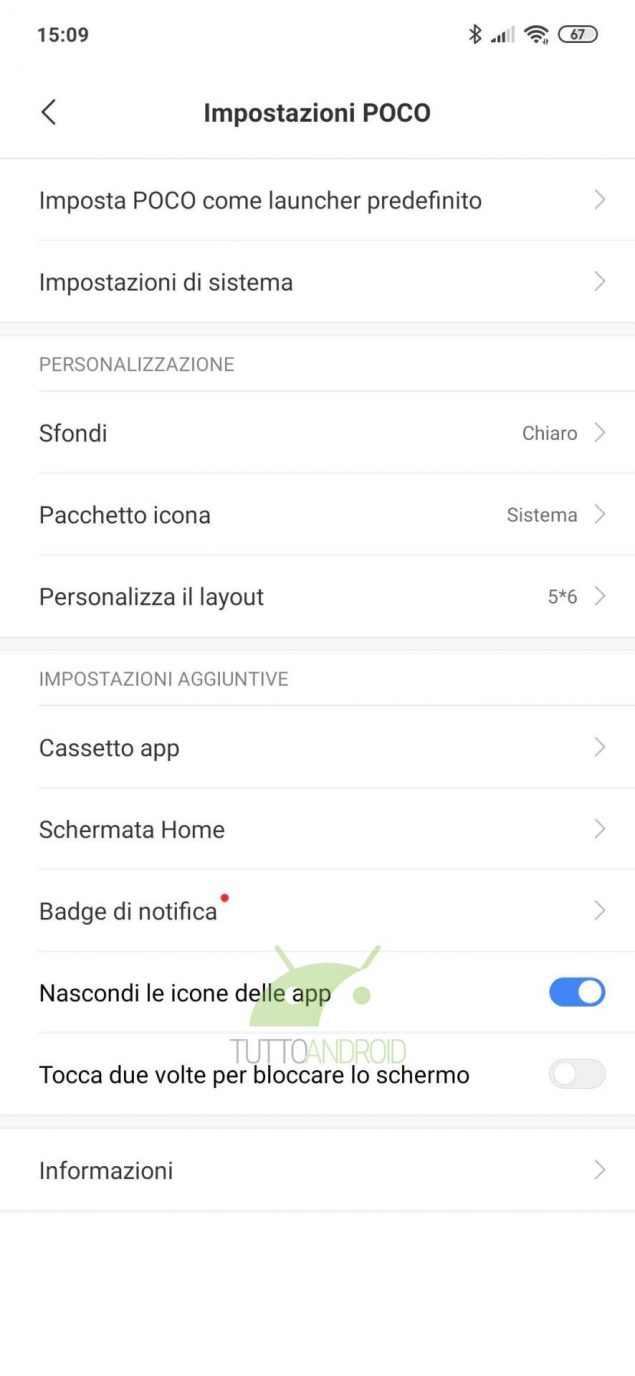
Task: Open Imposta POCO come launcher predefinito
Action: pos(317,200)
